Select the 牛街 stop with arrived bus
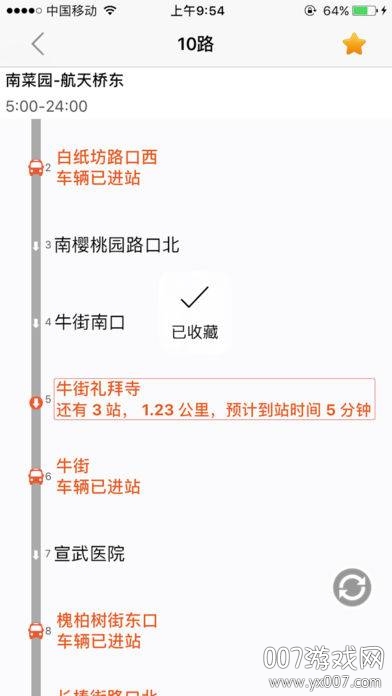The width and height of the screenshot is (392, 696). coord(73,465)
